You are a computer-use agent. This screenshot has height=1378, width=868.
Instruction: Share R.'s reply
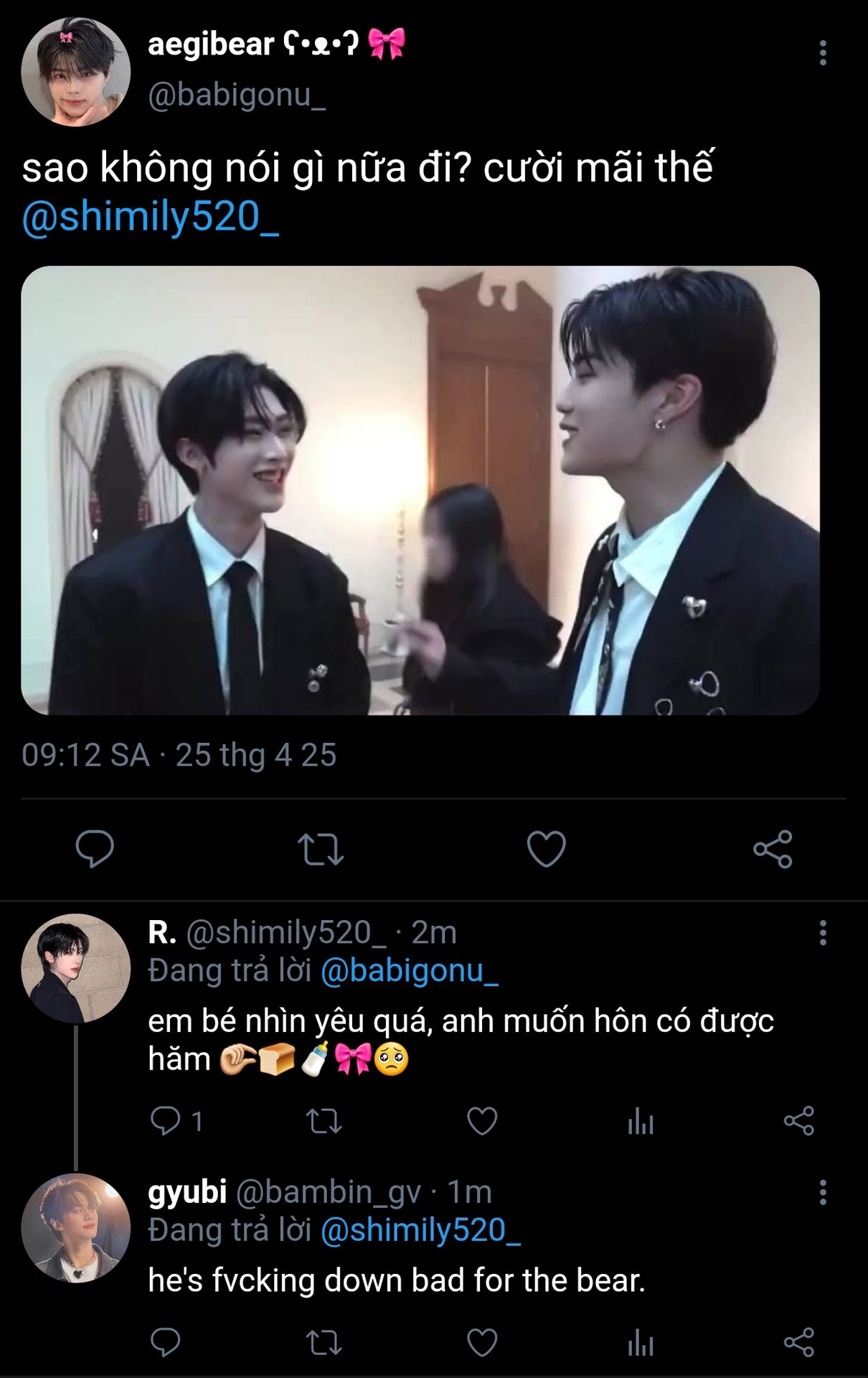pos(799,1121)
